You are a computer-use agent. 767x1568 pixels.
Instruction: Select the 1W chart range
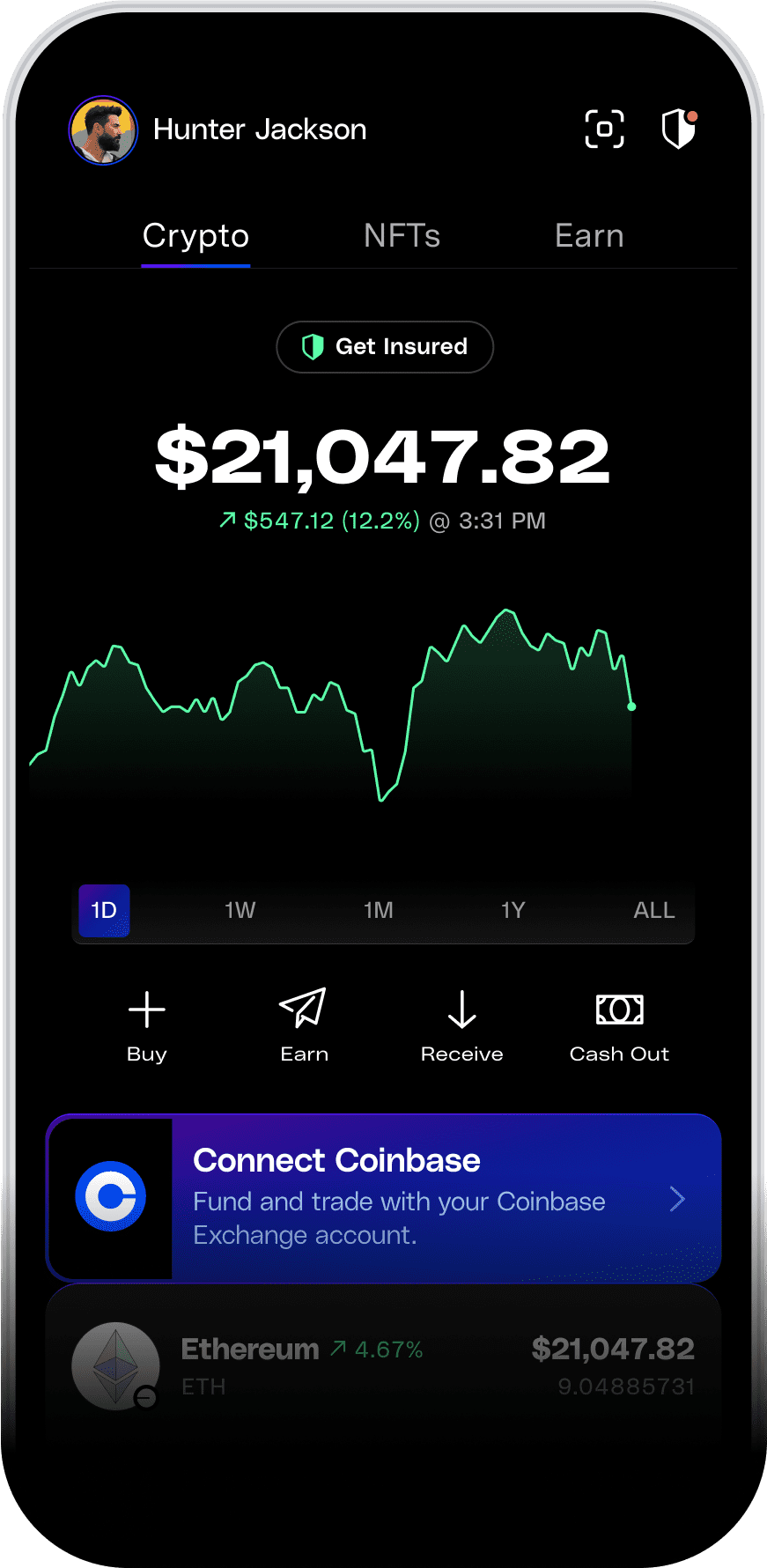pyautogui.click(x=240, y=911)
